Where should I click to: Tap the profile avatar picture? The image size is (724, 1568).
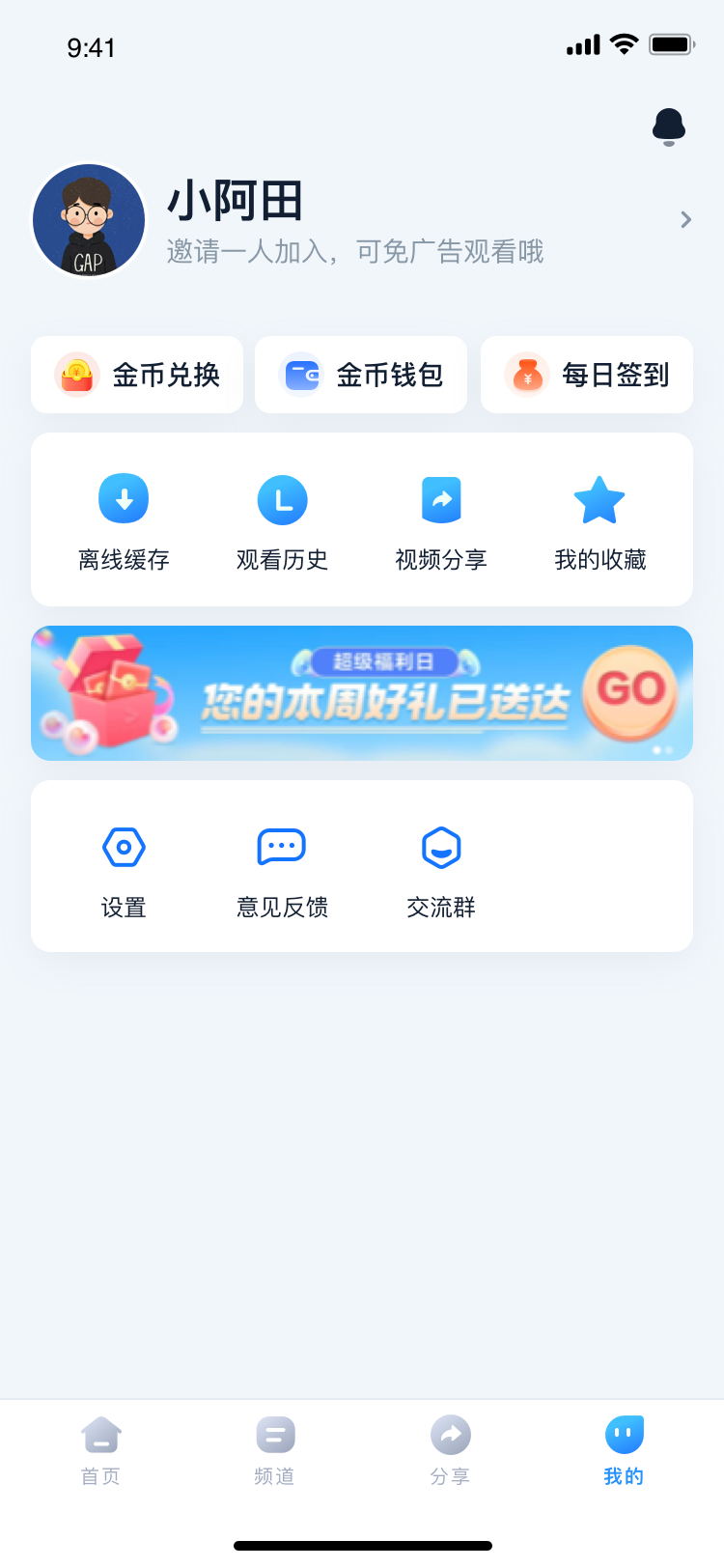(x=89, y=221)
